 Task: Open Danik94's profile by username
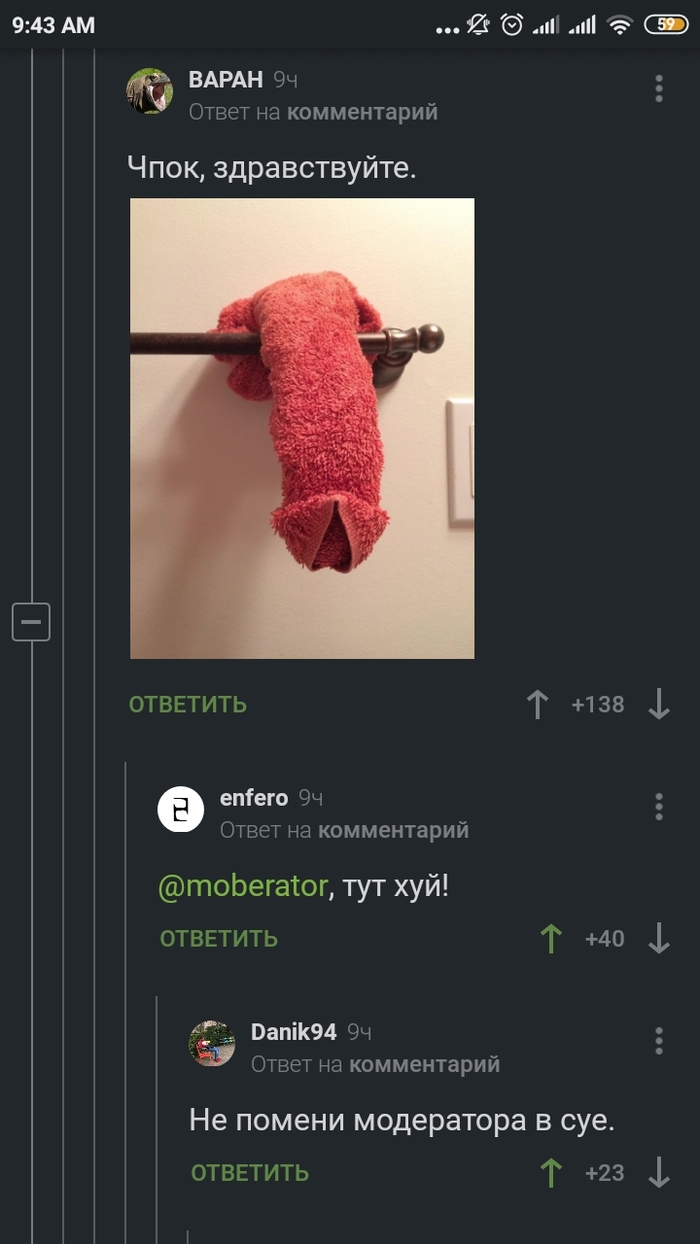click(293, 1032)
